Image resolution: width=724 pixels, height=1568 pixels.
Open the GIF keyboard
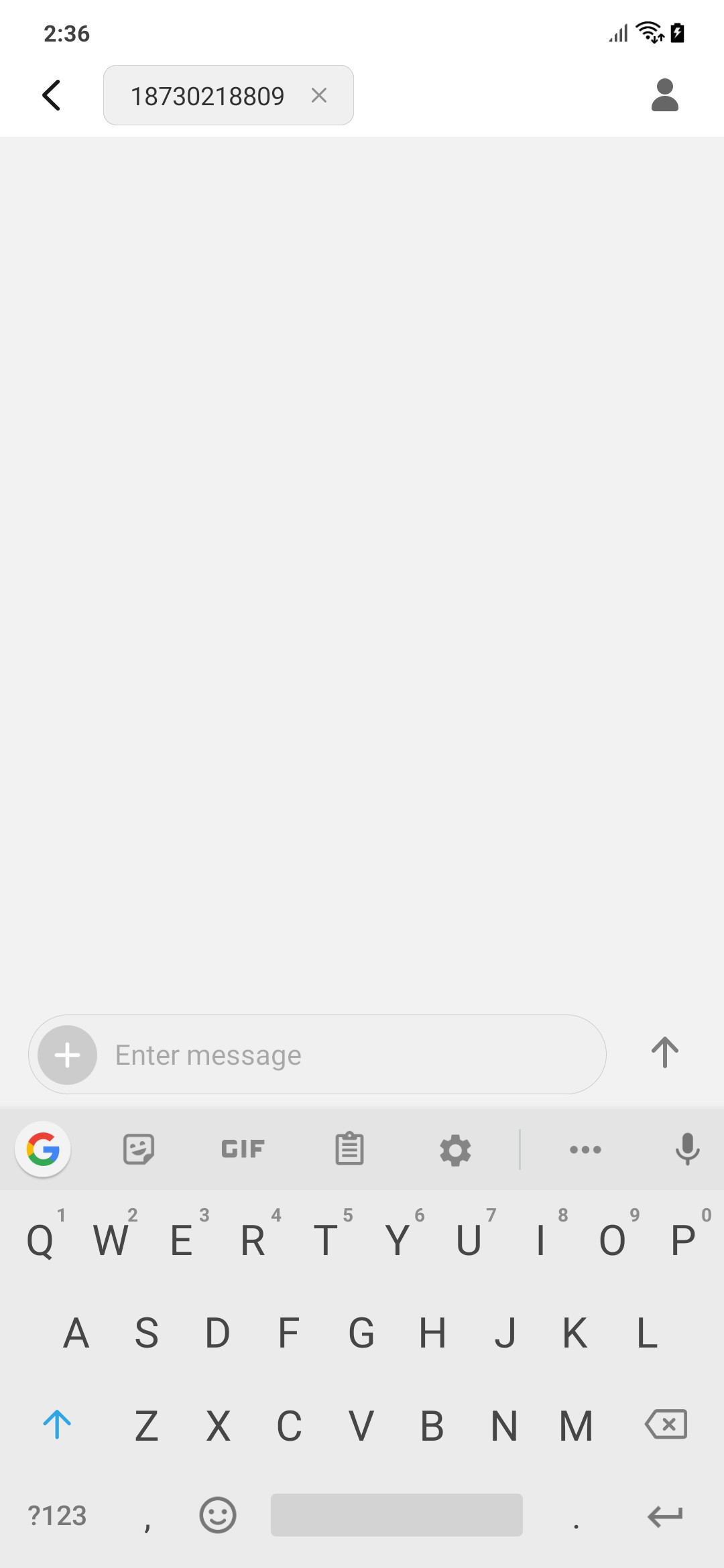(x=243, y=1149)
